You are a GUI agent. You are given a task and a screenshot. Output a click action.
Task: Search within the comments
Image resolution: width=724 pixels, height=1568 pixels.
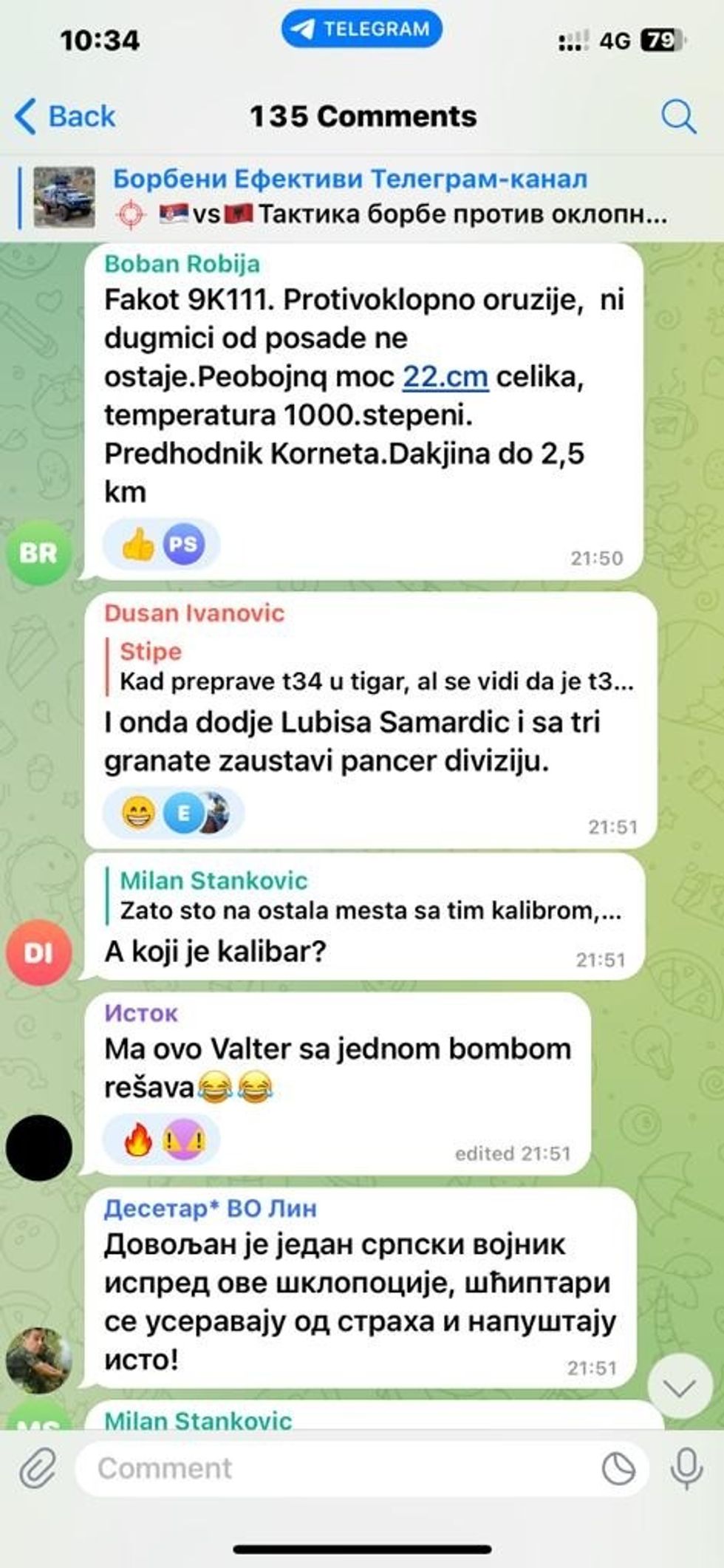677,117
